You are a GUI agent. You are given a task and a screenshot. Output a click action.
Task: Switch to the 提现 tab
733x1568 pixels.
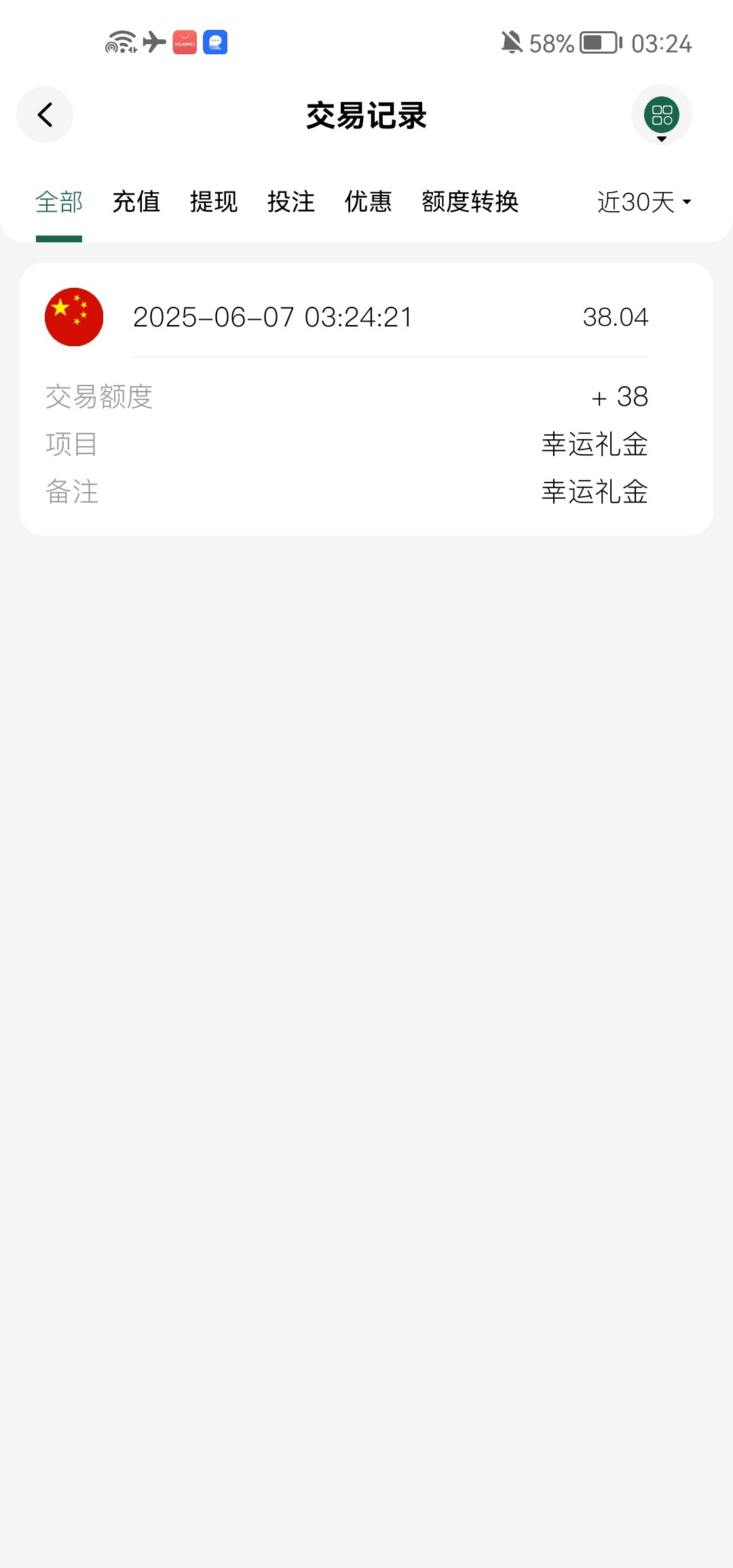coord(214,202)
